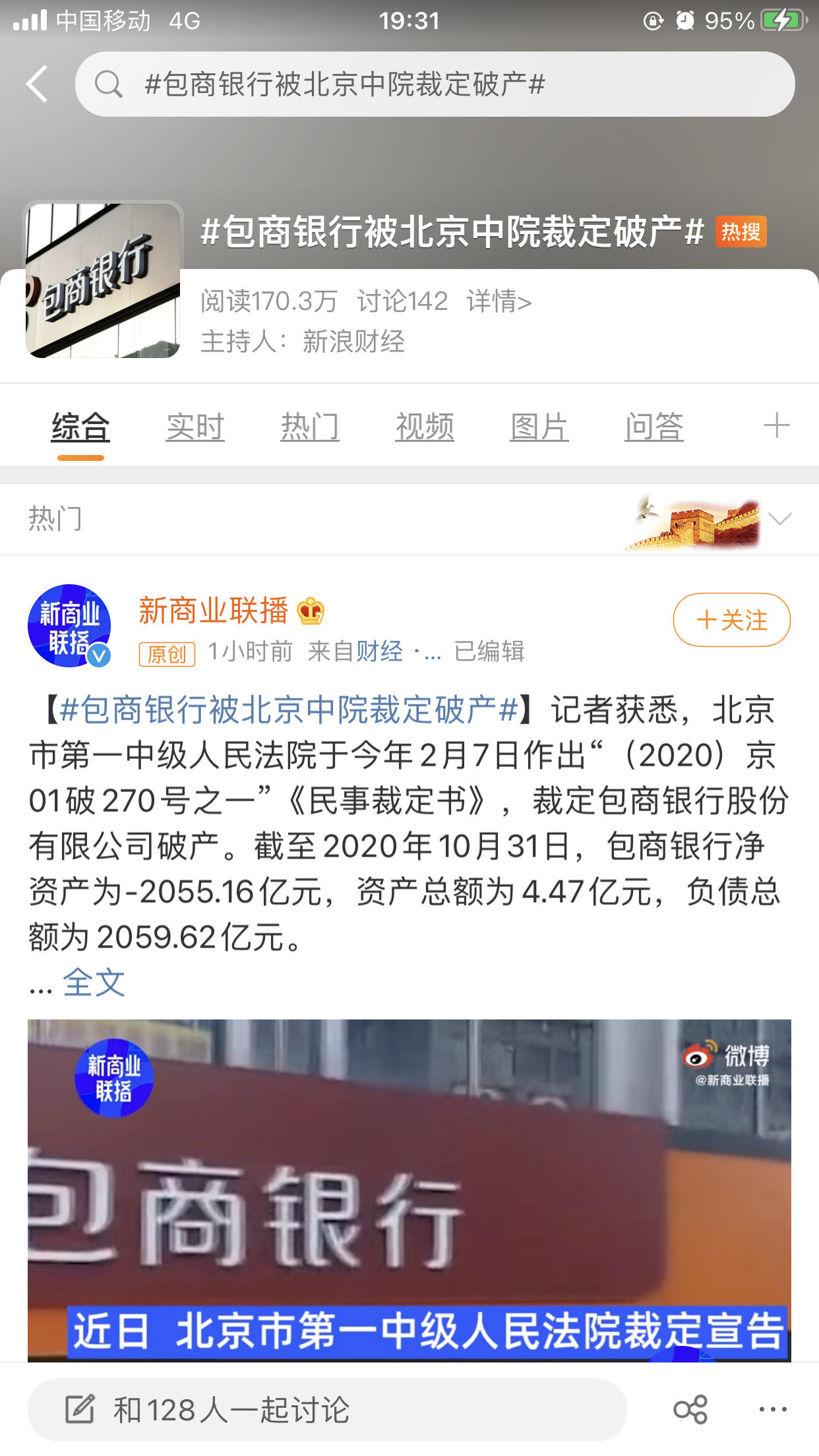Tap the search magnifier icon
This screenshot has height=1456, width=819.
pos(111,84)
